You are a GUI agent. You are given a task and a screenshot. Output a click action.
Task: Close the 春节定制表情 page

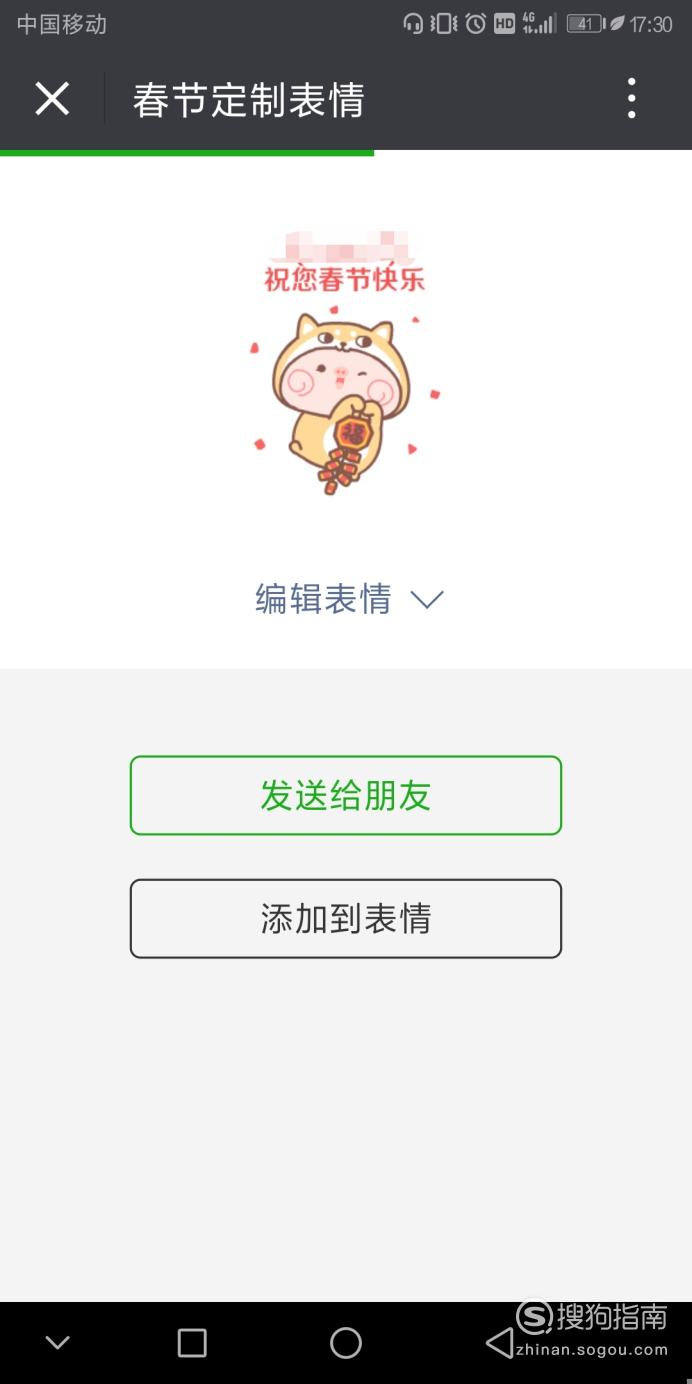click(52, 99)
